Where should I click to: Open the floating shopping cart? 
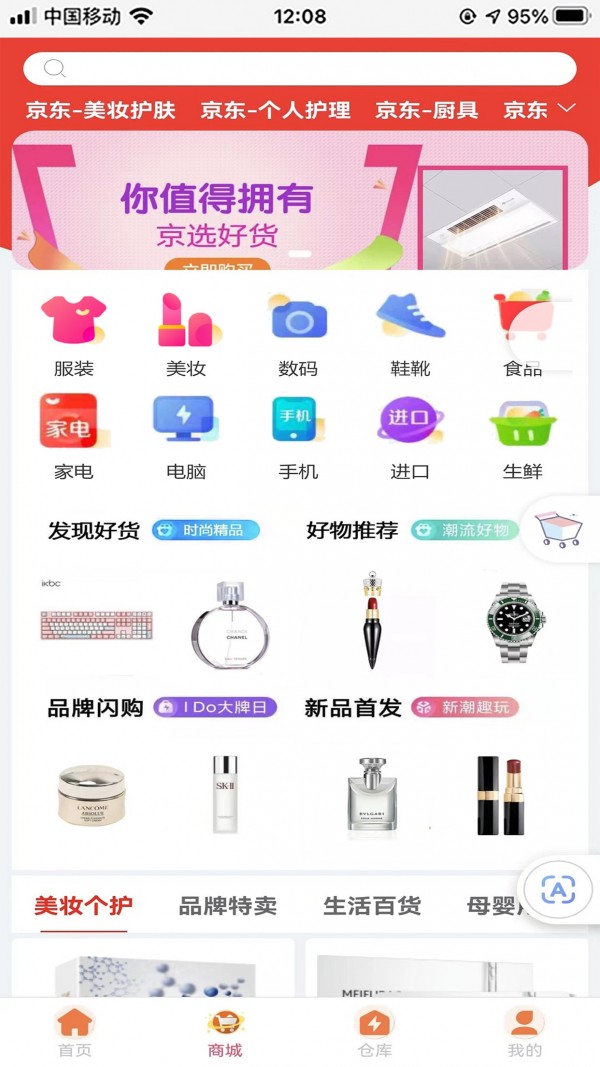tap(560, 527)
